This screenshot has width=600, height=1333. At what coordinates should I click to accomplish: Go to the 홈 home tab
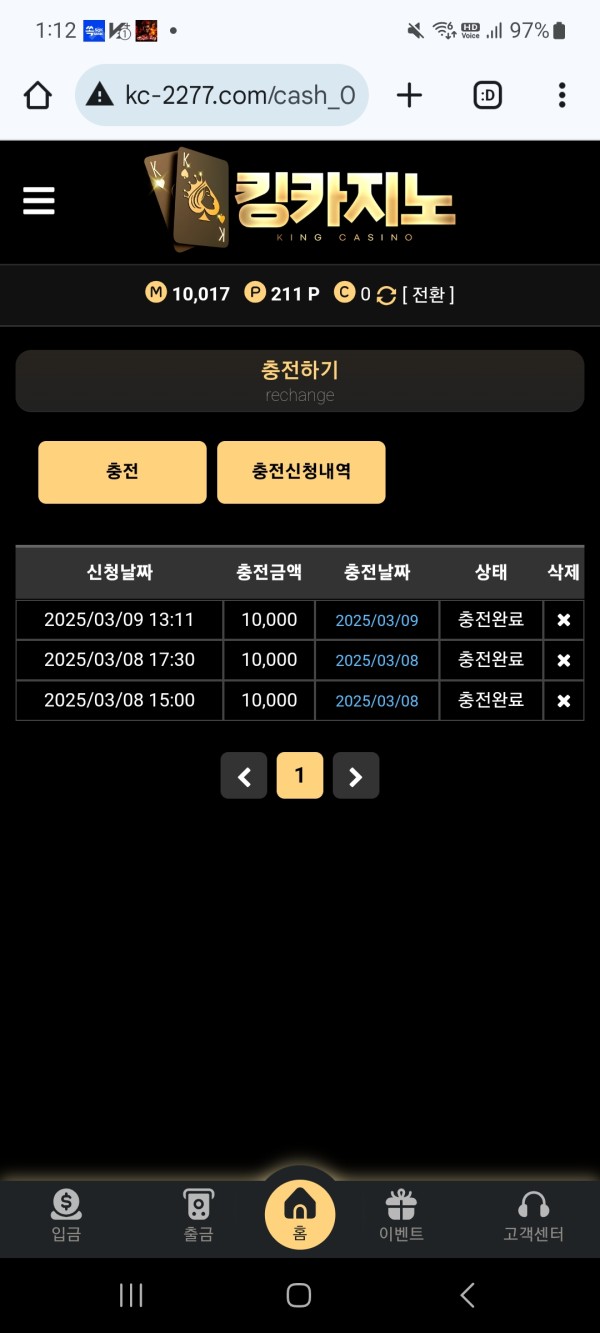300,1215
